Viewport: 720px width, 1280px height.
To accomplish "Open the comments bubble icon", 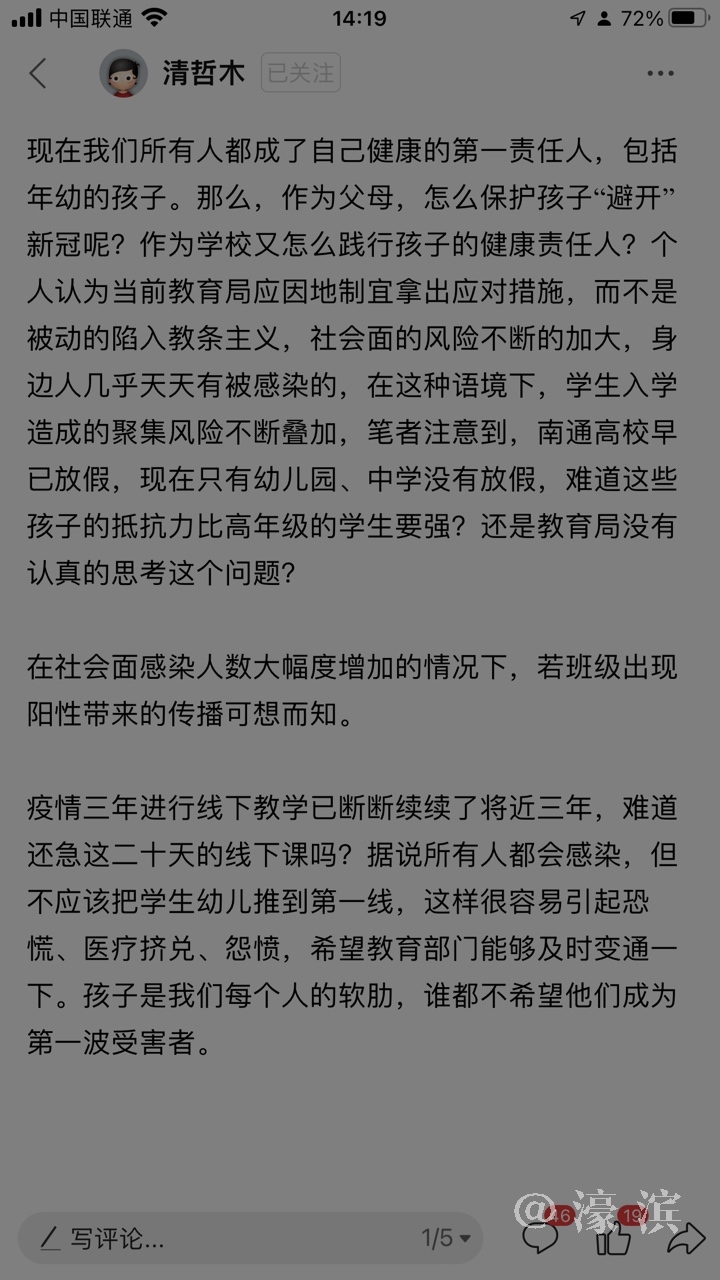I will click(x=541, y=1238).
